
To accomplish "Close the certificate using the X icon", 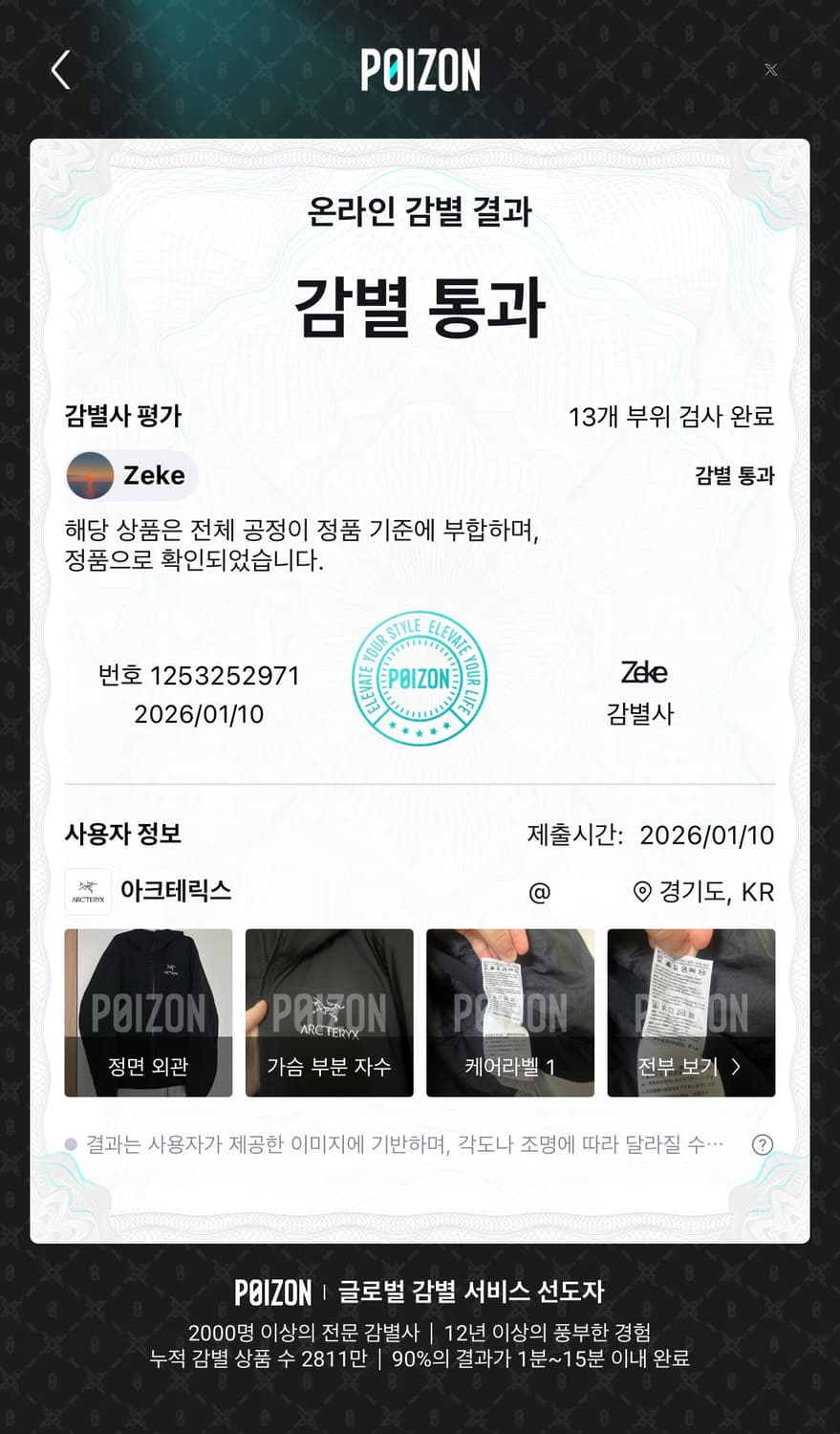I will (x=770, y=69).
